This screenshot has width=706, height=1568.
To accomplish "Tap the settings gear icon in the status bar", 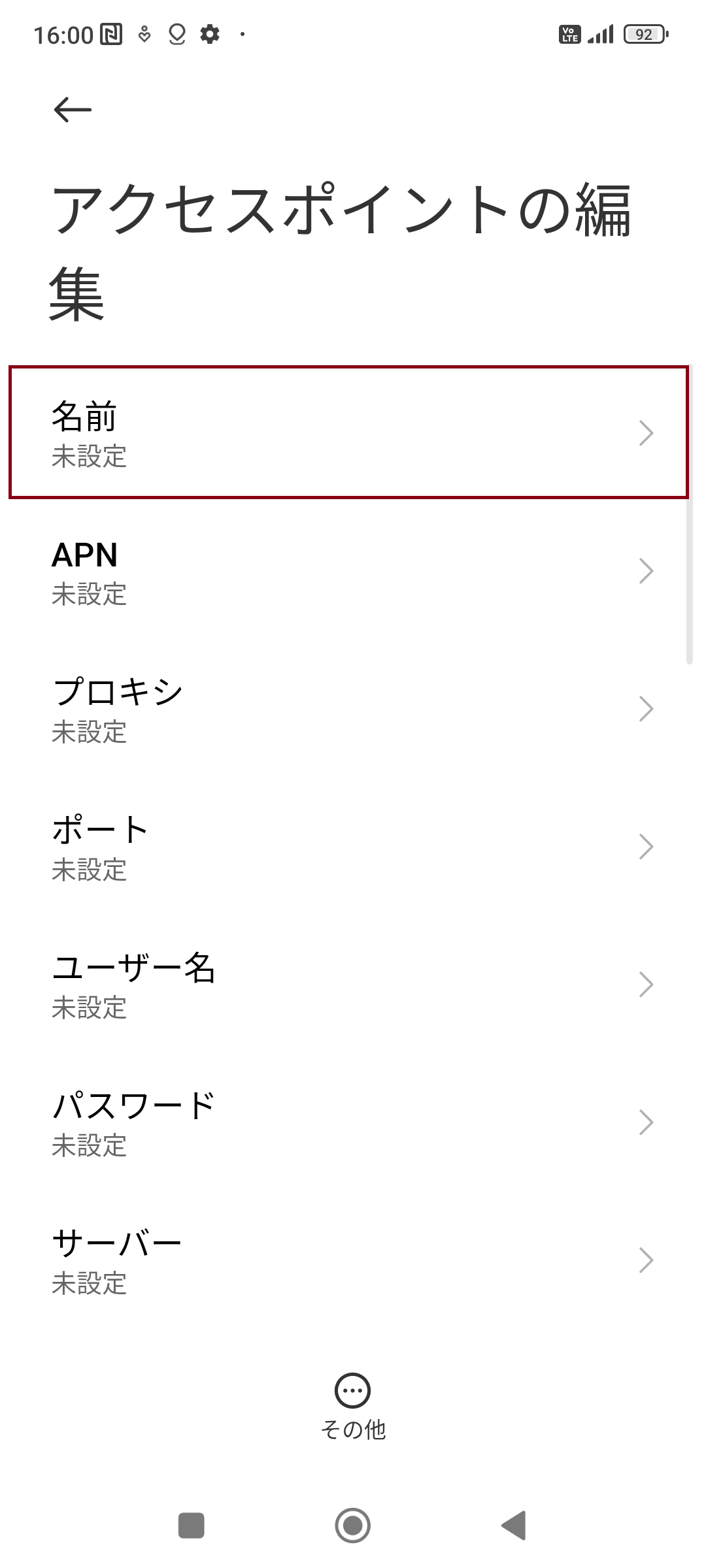I will [x=210, y=34].
